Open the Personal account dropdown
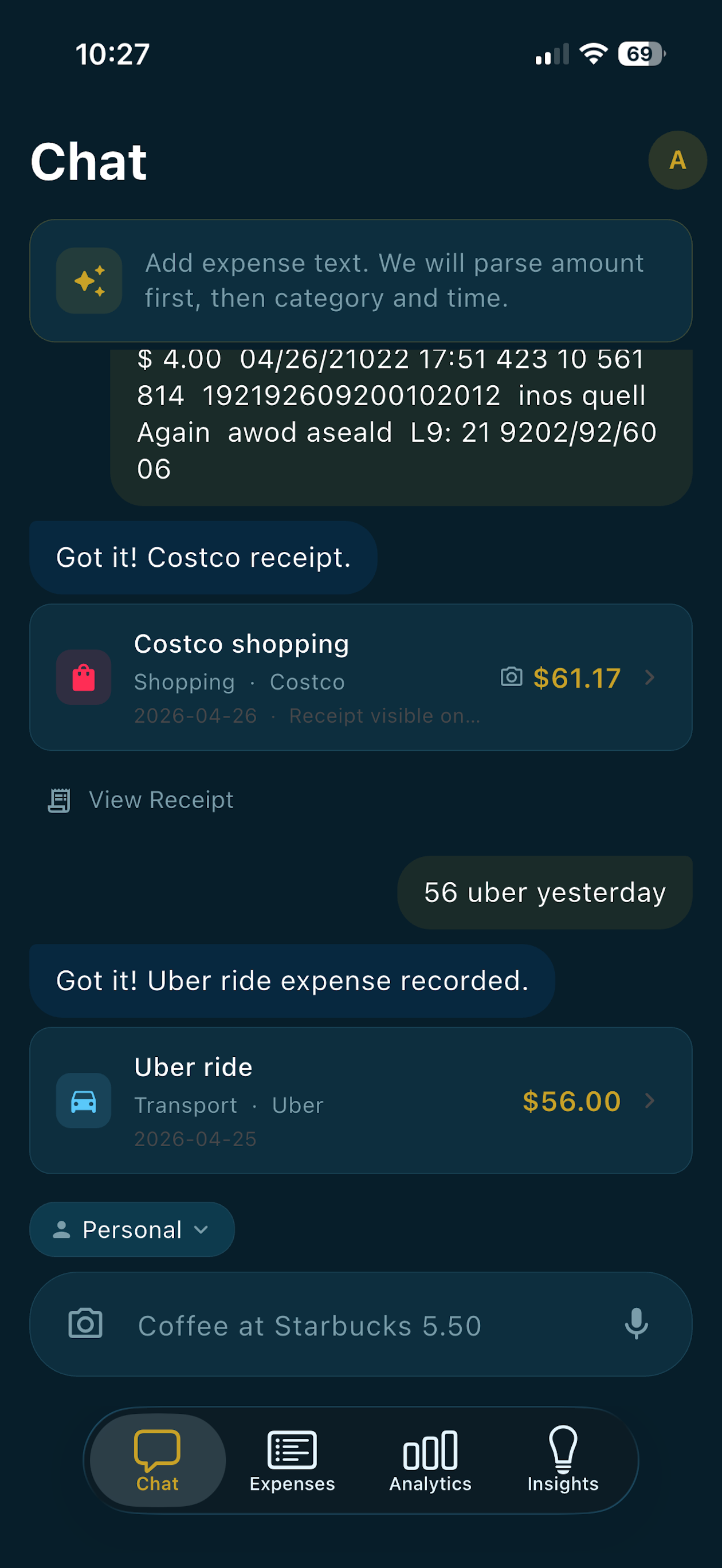722x1568 pixels. [x=131, y=1229]
